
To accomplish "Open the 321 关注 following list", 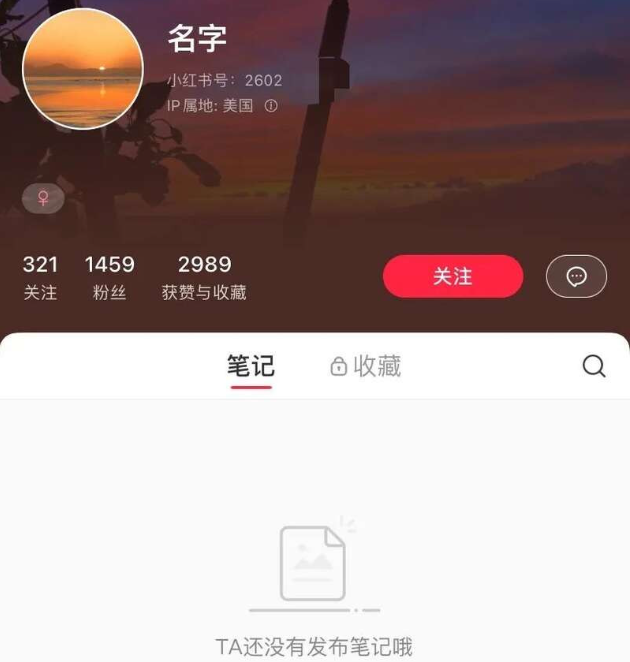I will (41, 277).
